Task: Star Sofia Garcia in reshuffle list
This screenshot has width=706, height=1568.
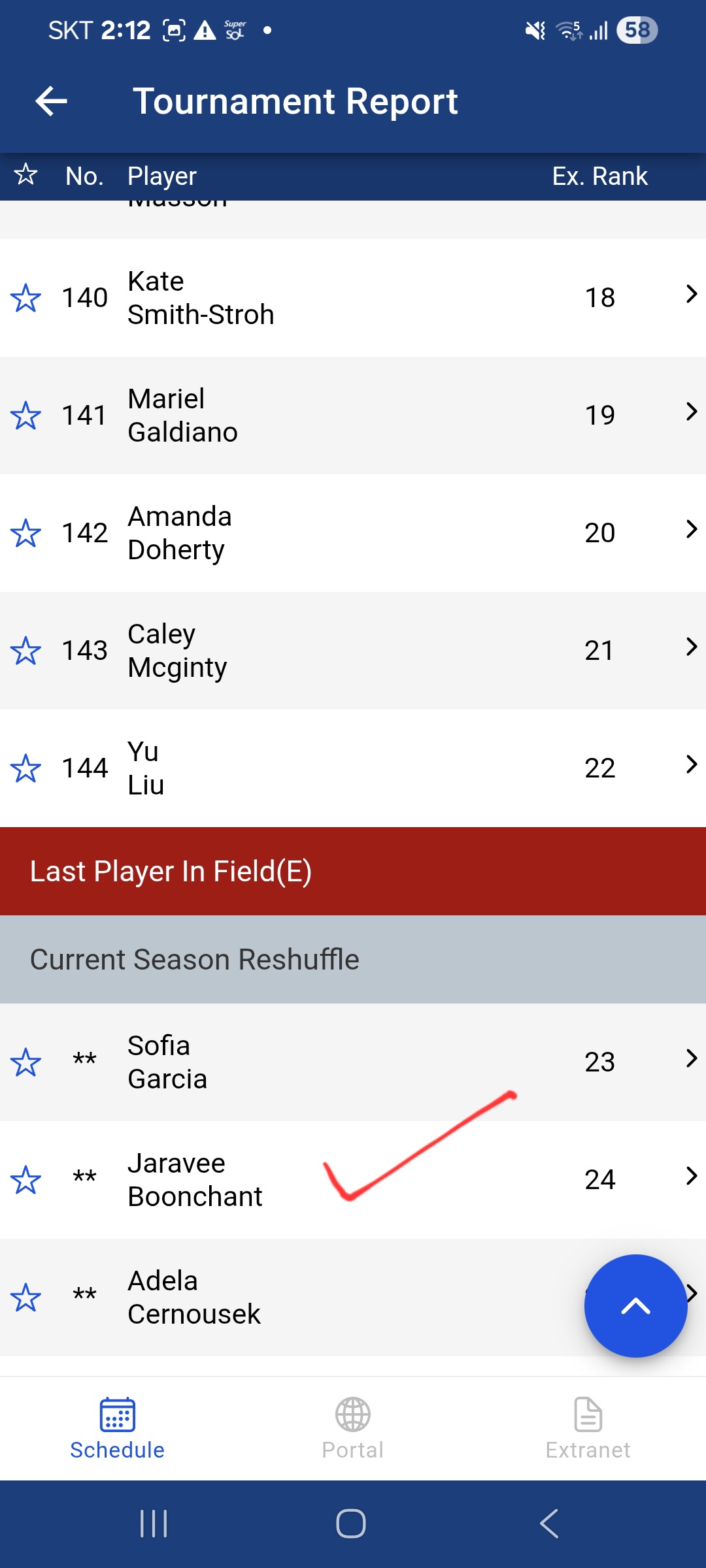Action: point(25,1062)
